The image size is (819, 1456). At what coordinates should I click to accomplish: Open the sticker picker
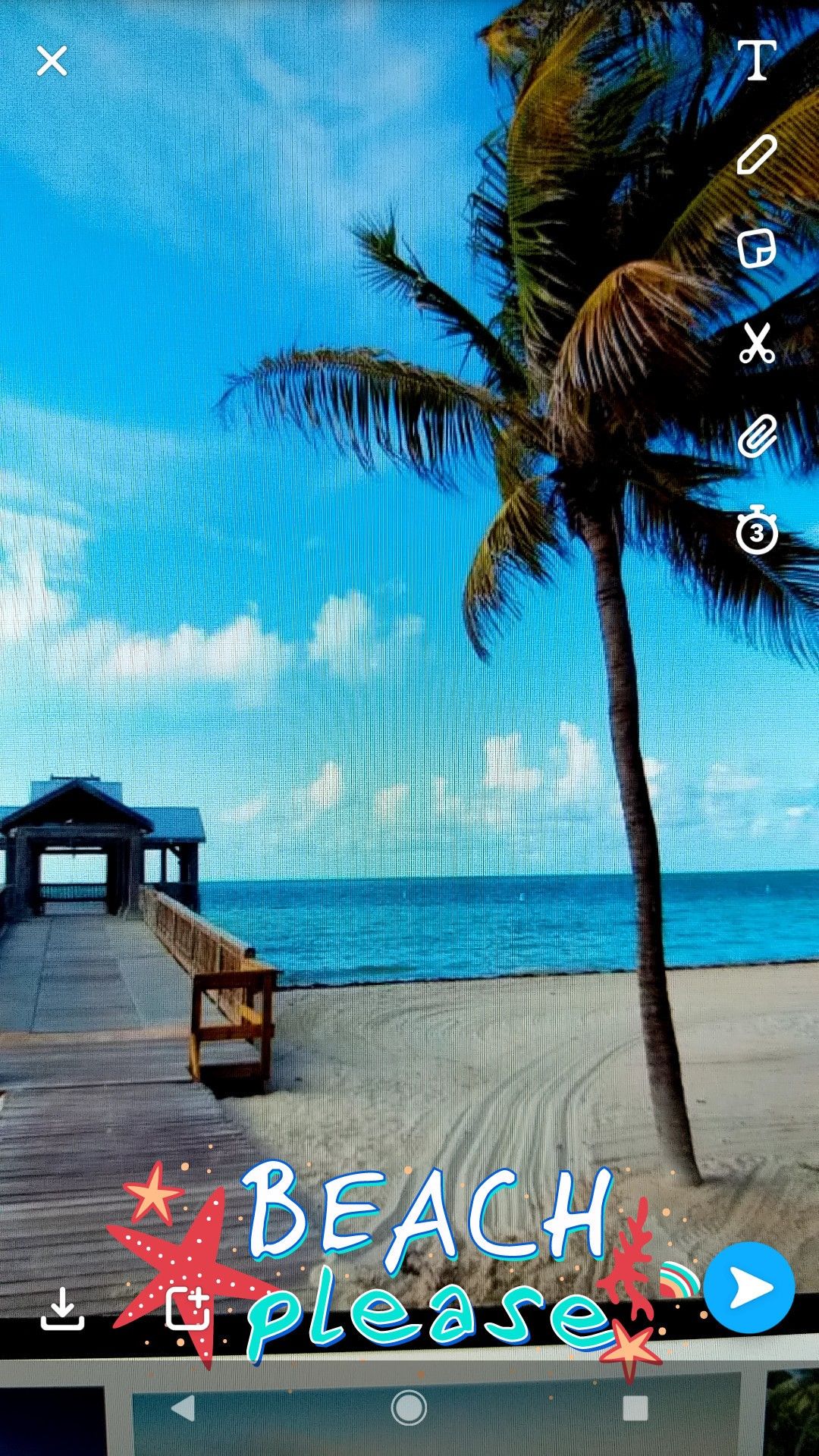tap(756, 249)
